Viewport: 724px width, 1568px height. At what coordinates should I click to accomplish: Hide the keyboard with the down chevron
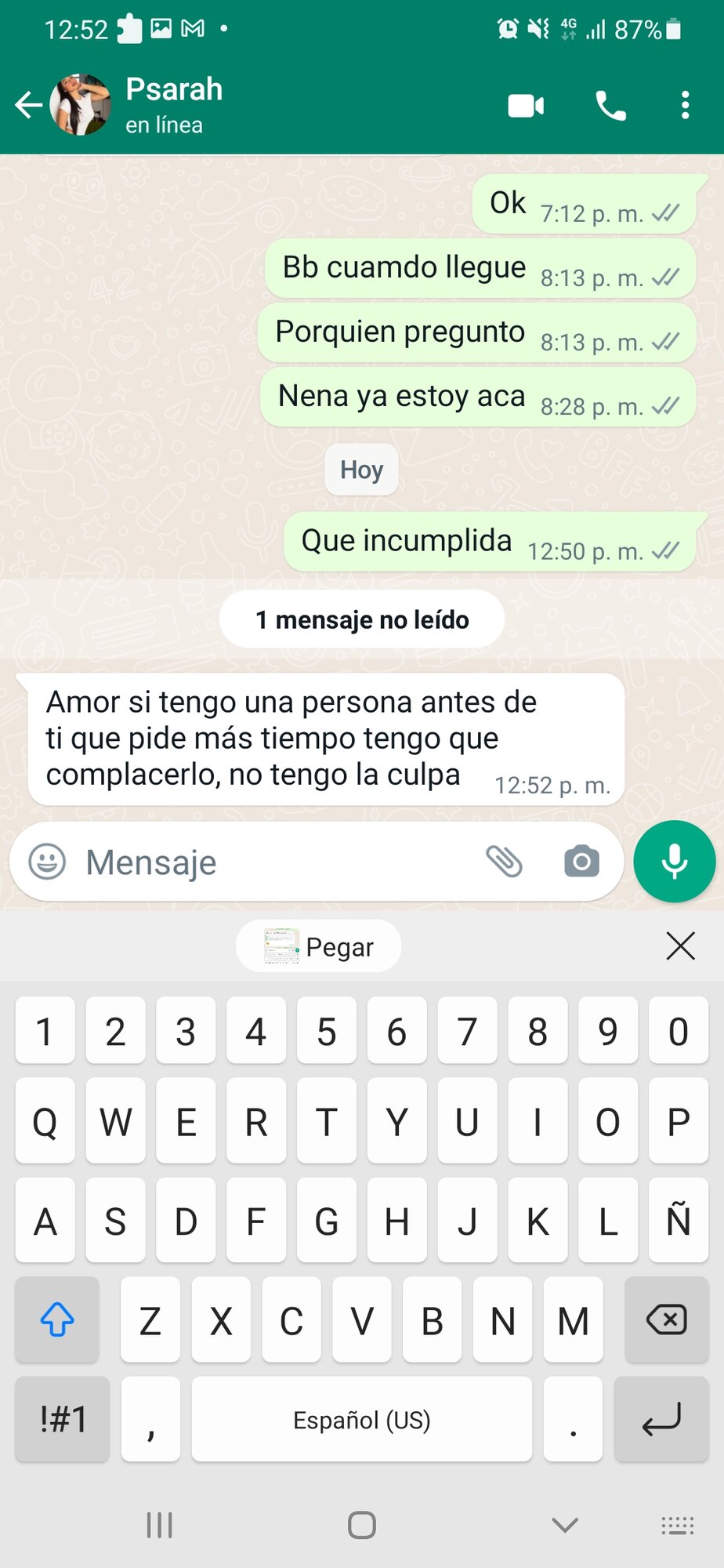565,1525
